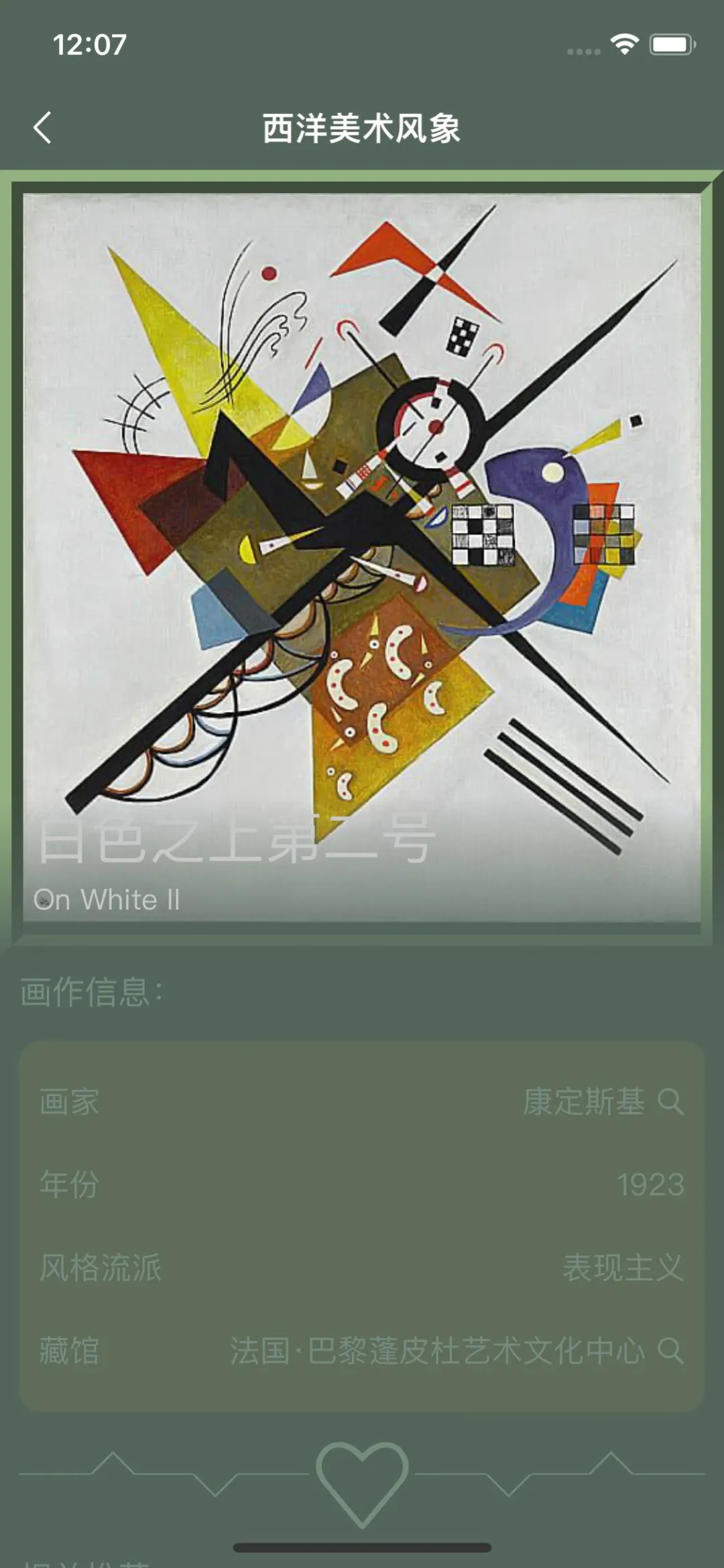Go back using the top-left arrow
Viewport: 724px width, 1568px height.
tap(42, 127)
